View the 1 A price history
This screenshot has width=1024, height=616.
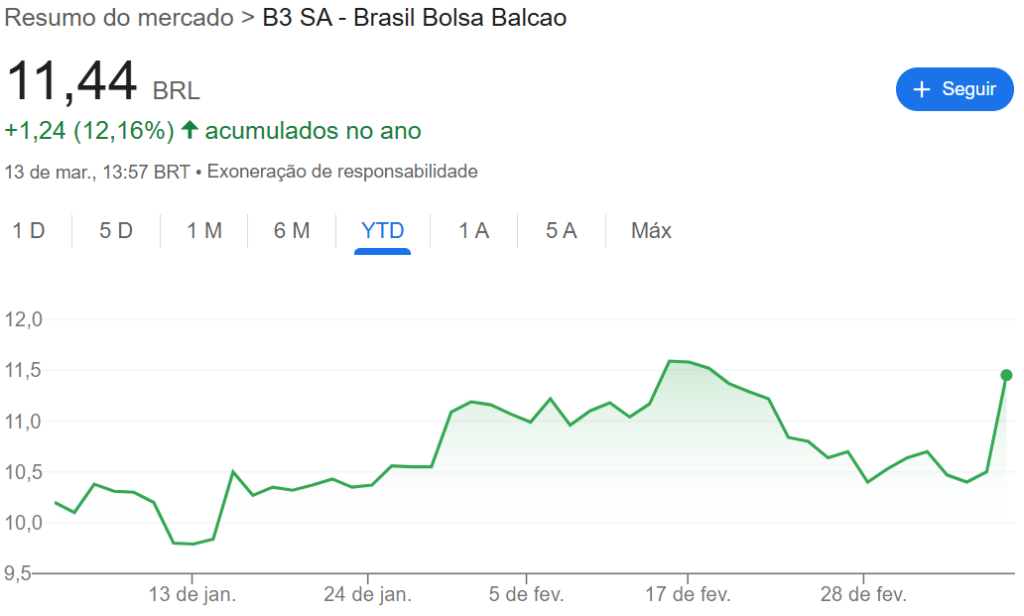click(473, 231)
